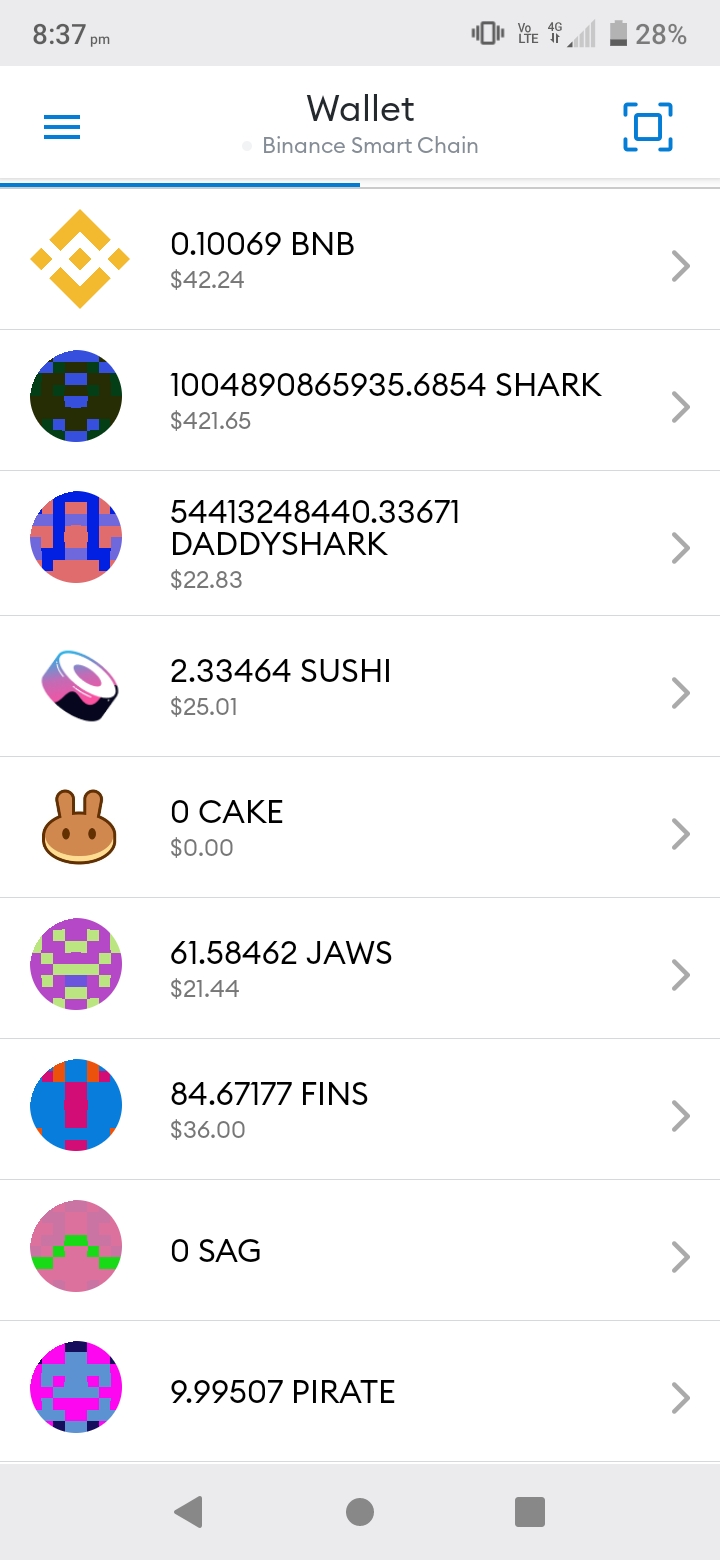Screen dimensions: 720x1560
Task: Go back using the system back button
Action: click(189, 1512)
